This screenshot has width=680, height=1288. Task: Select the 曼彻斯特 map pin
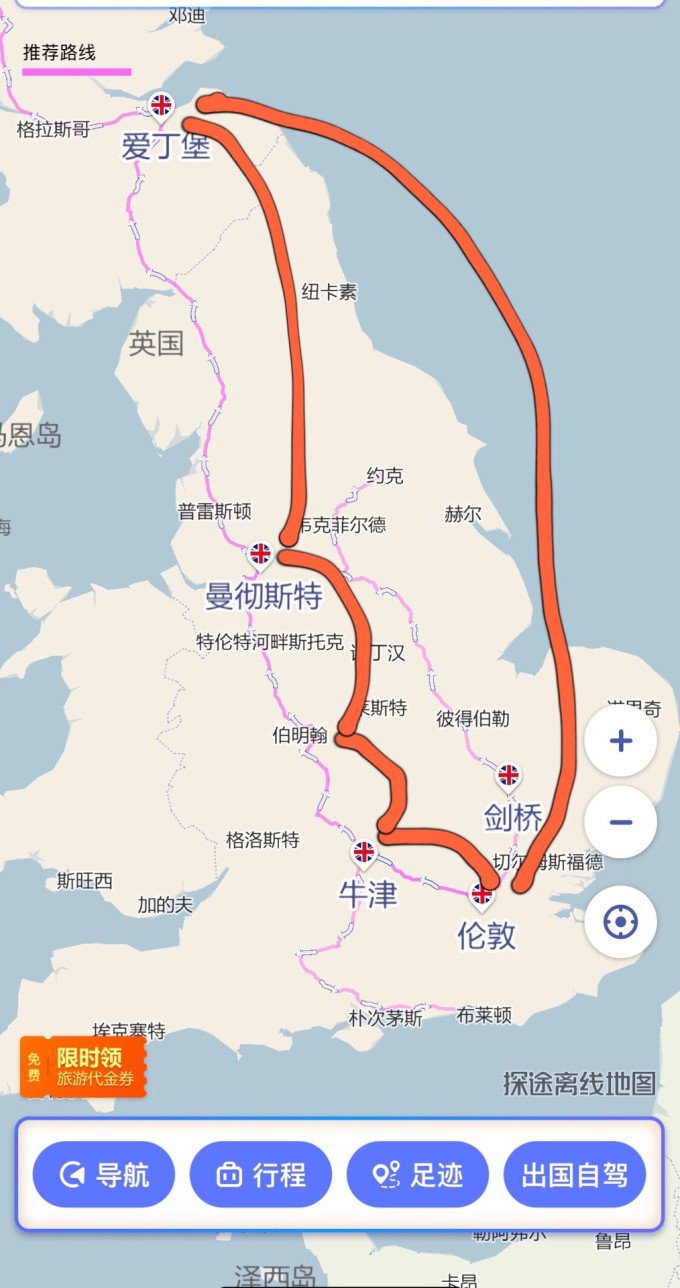tap(260, 553)
